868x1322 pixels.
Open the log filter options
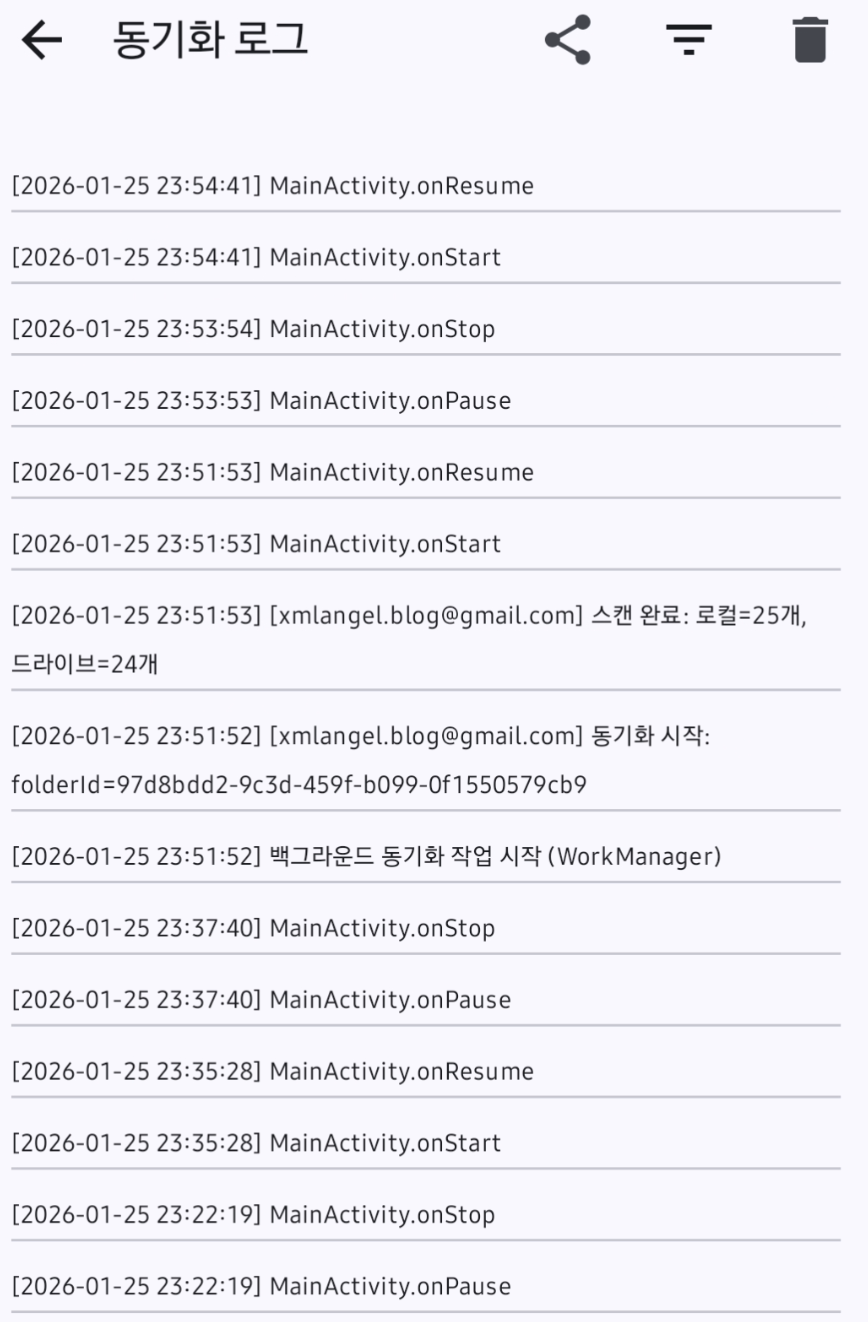point(689,41)
